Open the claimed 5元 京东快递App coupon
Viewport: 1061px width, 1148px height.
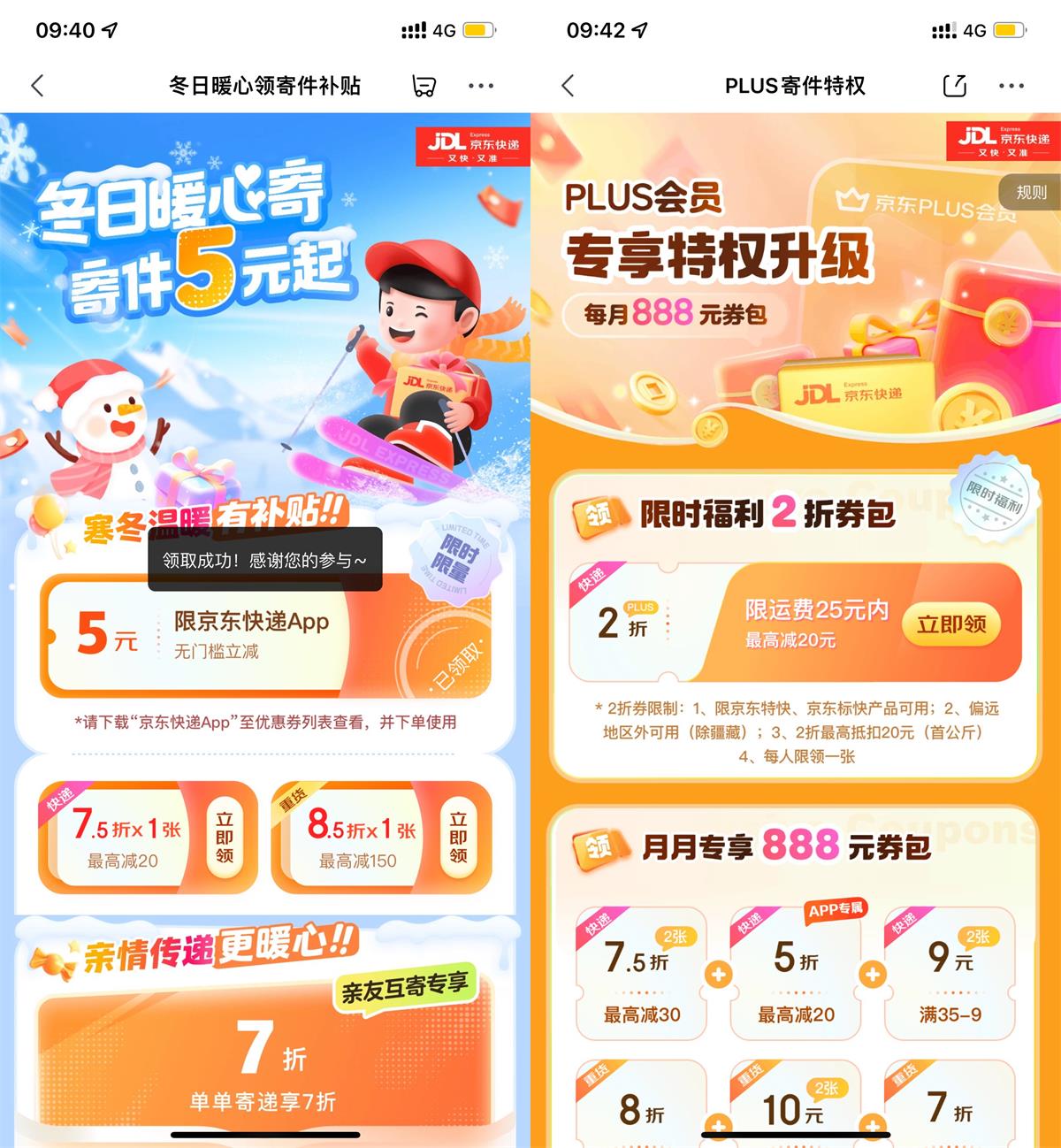click(265, 635)
